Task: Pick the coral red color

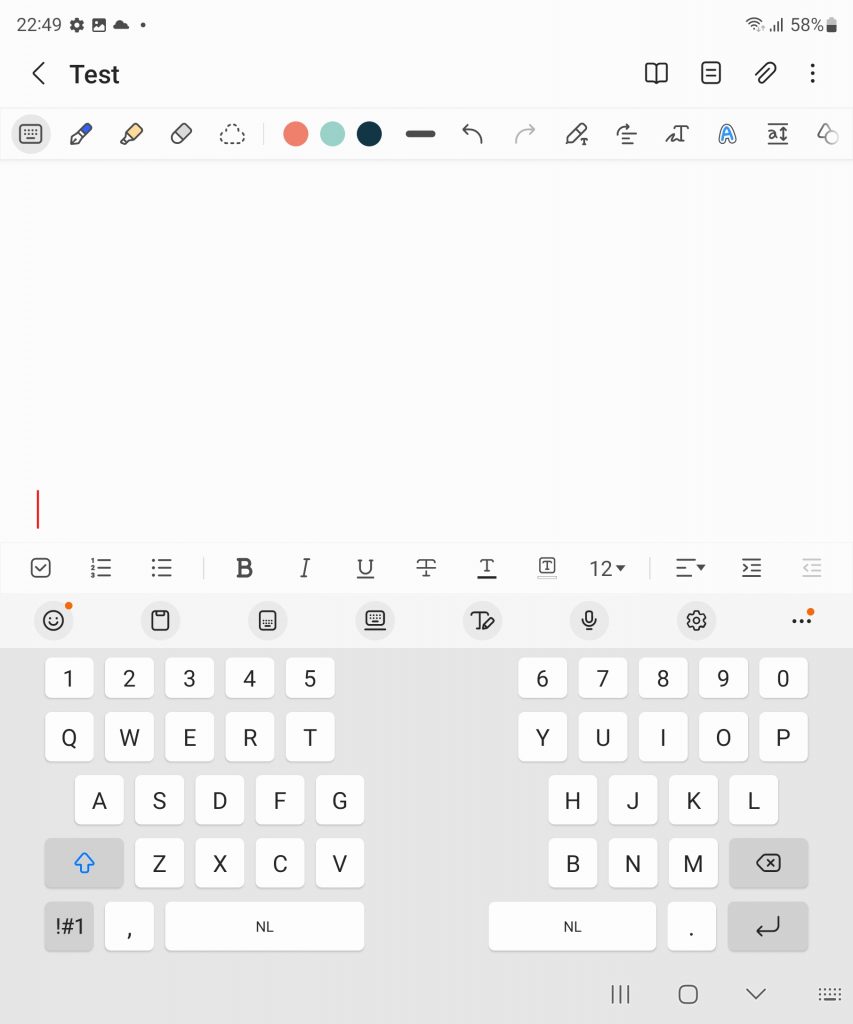Action: pyautogui.click(x=295, y=134)
